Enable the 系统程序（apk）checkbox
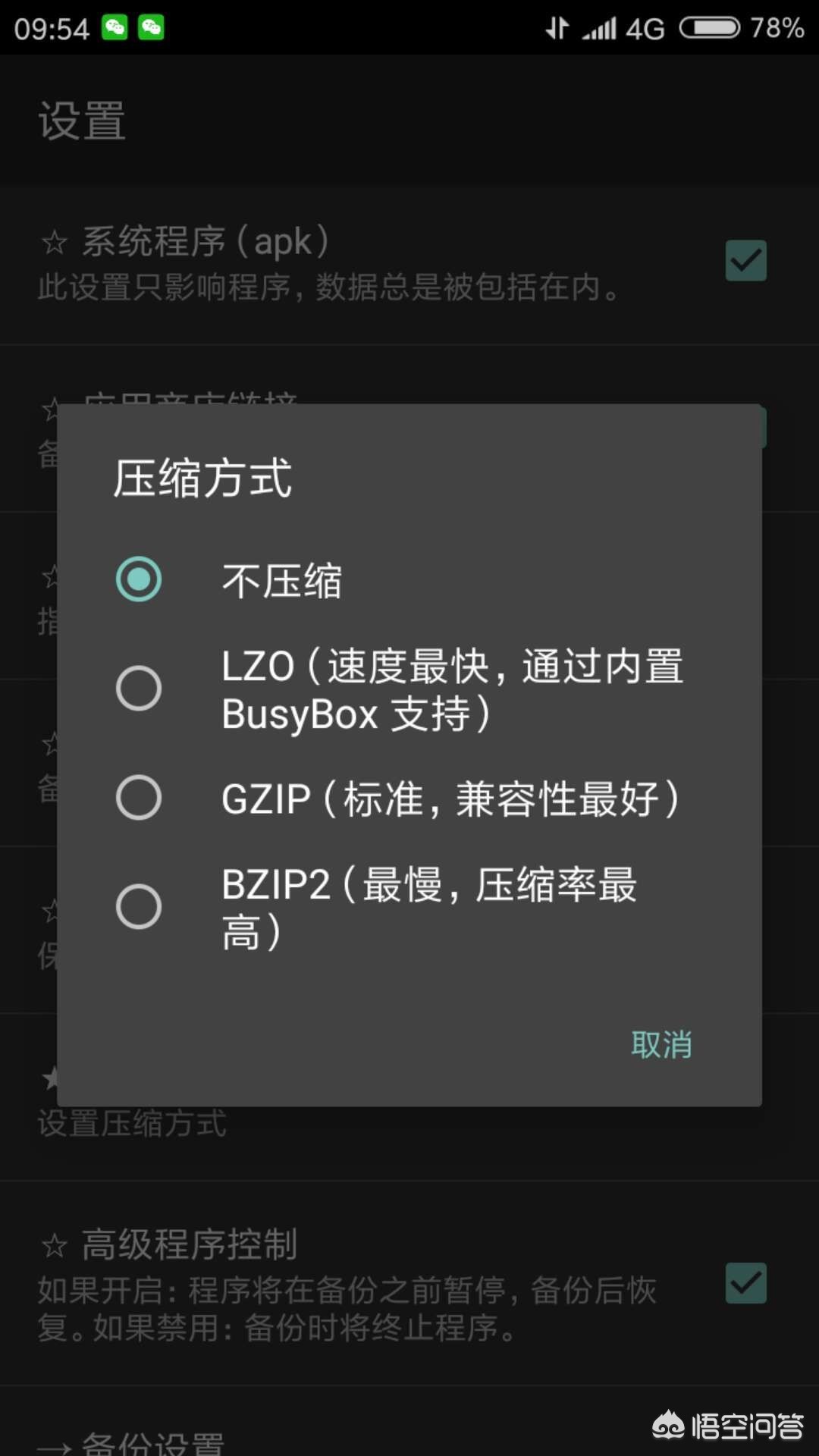819x1456 pixels. pyautogui.click(x=745, y=259)
